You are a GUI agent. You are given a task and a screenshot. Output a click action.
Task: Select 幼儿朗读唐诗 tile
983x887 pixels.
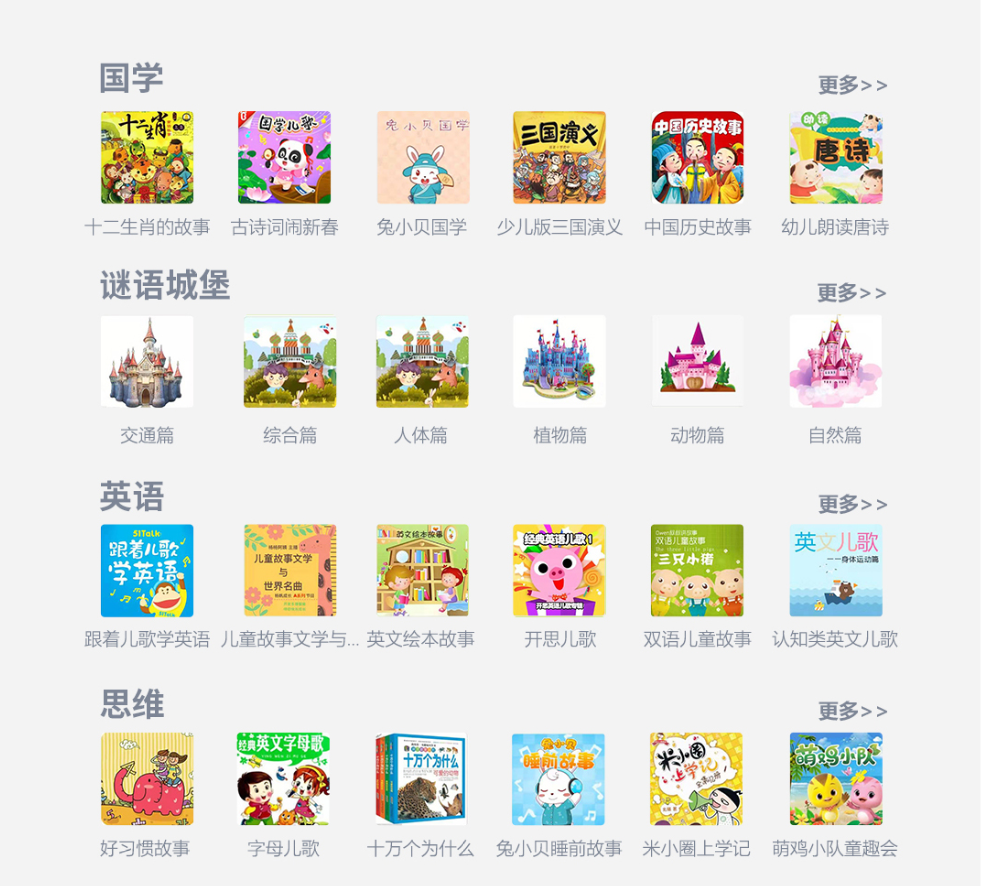click(835, 158)
